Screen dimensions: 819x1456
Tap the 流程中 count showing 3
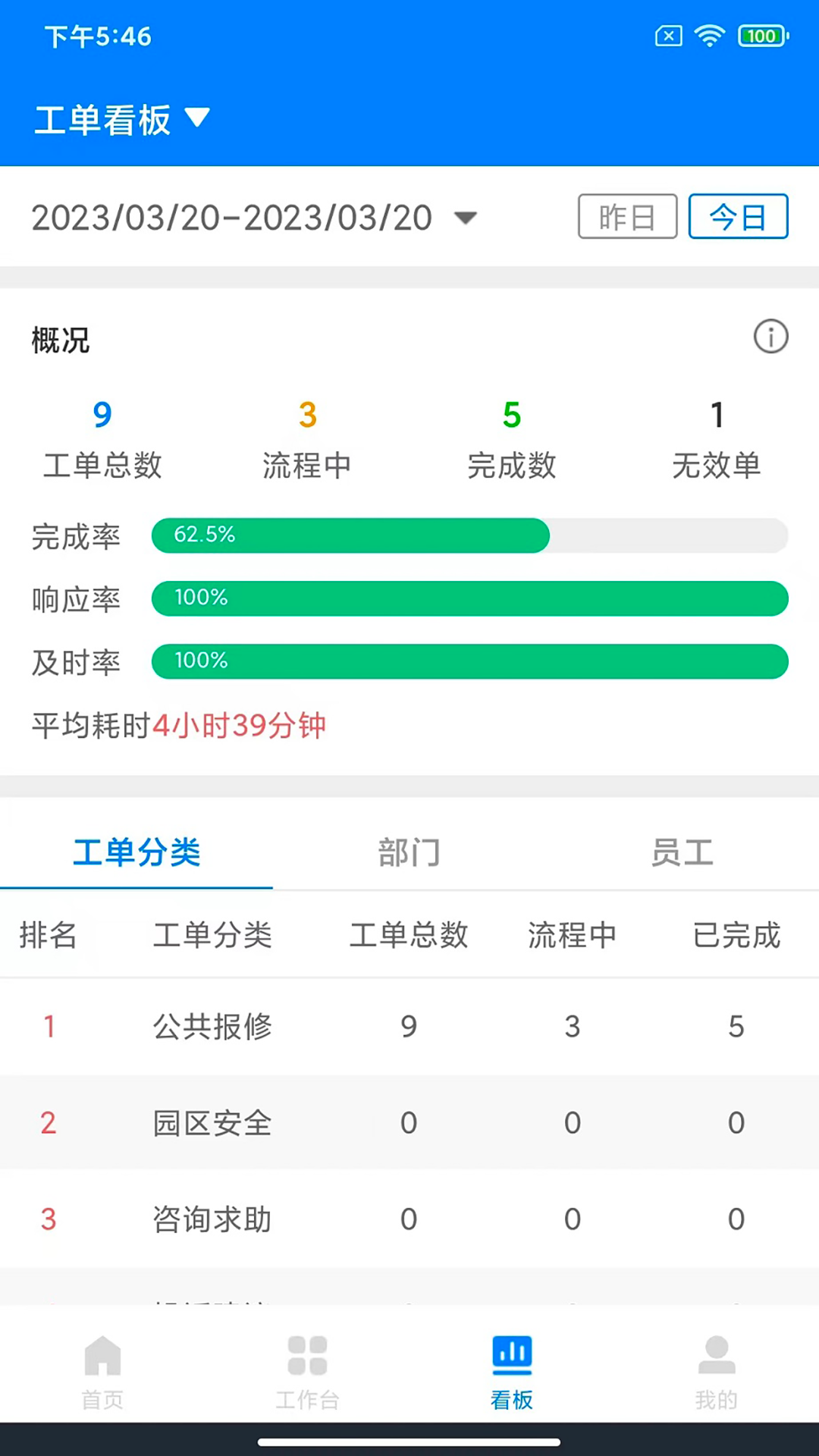[306, 415]
